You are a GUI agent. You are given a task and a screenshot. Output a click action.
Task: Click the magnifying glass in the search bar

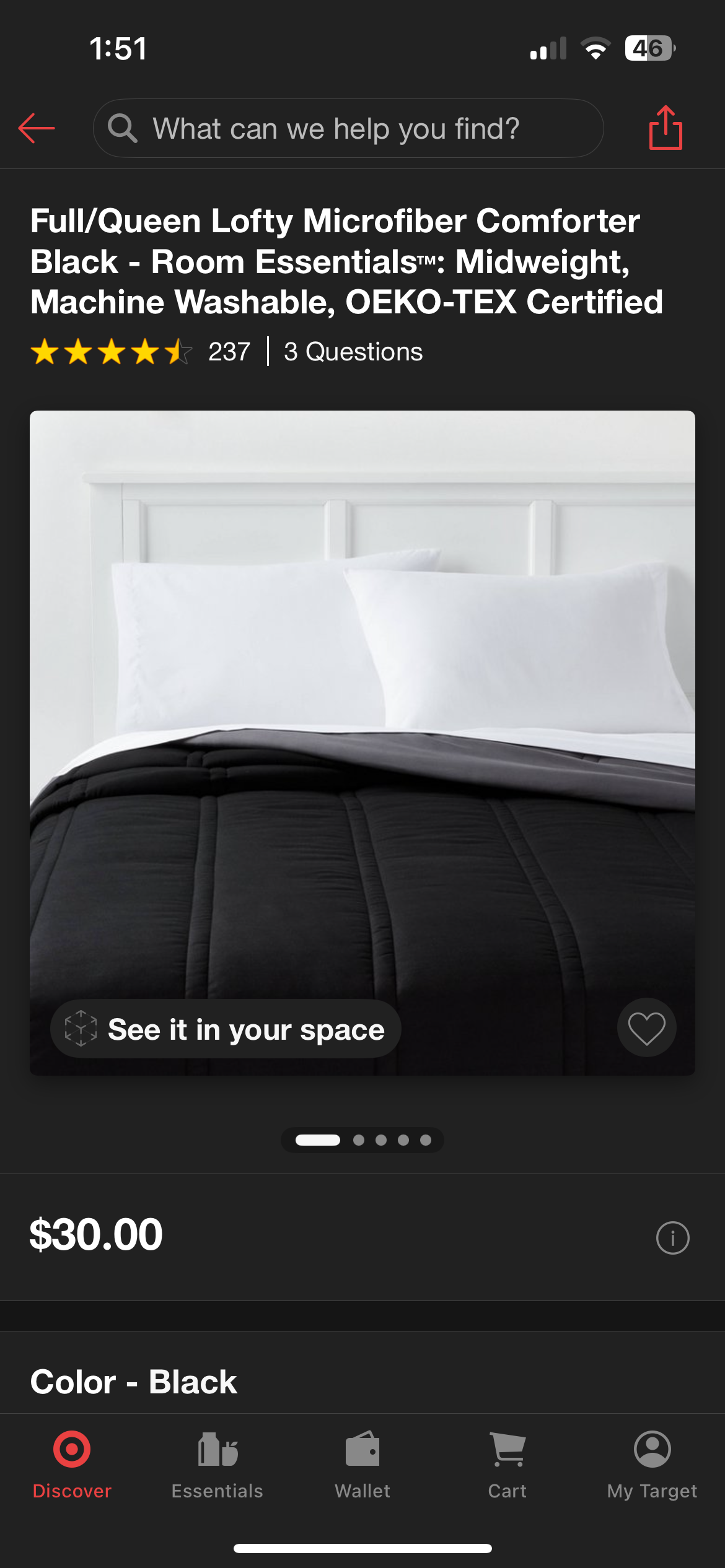121,128
